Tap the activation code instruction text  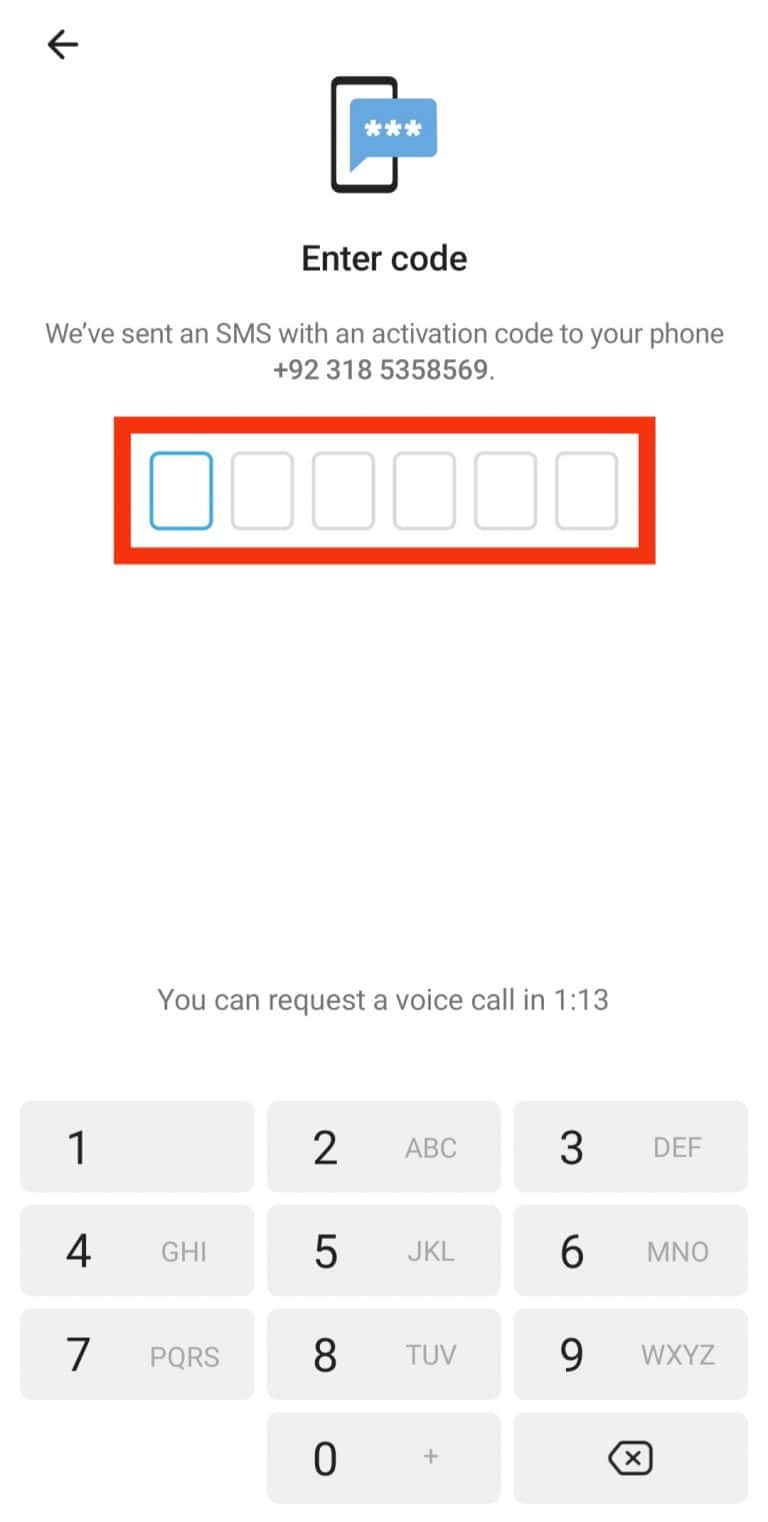tap(384, 333)
